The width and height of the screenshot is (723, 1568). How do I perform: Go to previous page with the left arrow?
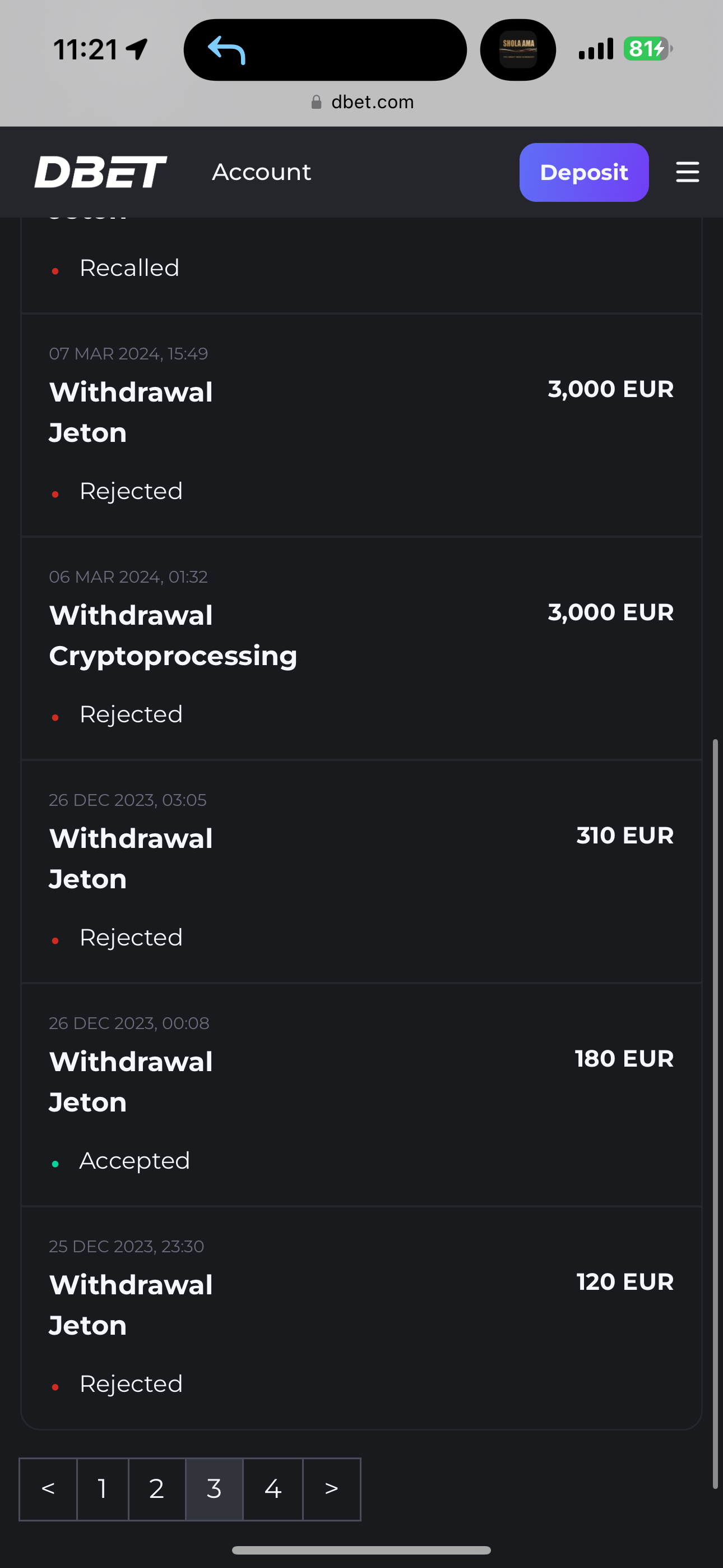pos(48,1489)
